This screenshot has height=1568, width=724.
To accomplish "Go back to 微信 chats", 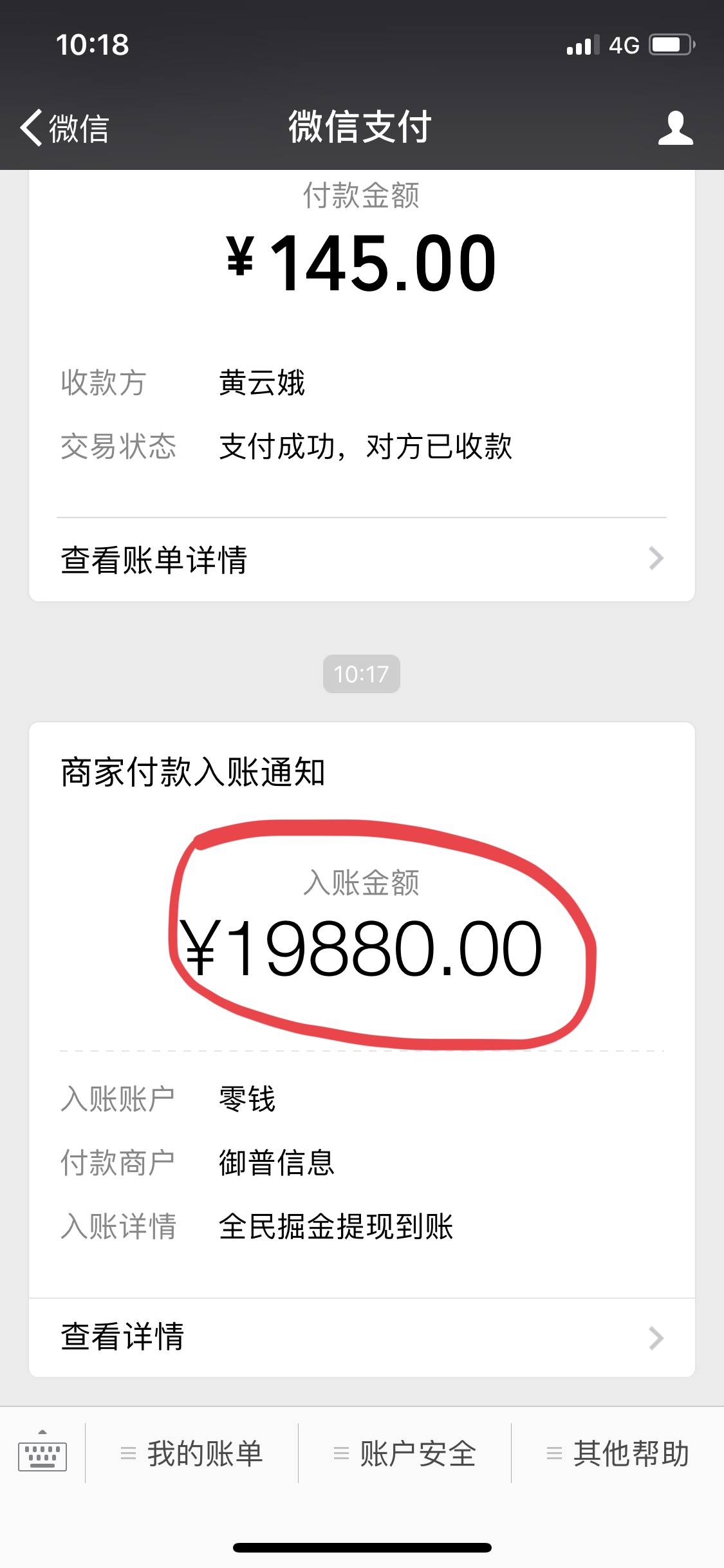I will 64,128.
